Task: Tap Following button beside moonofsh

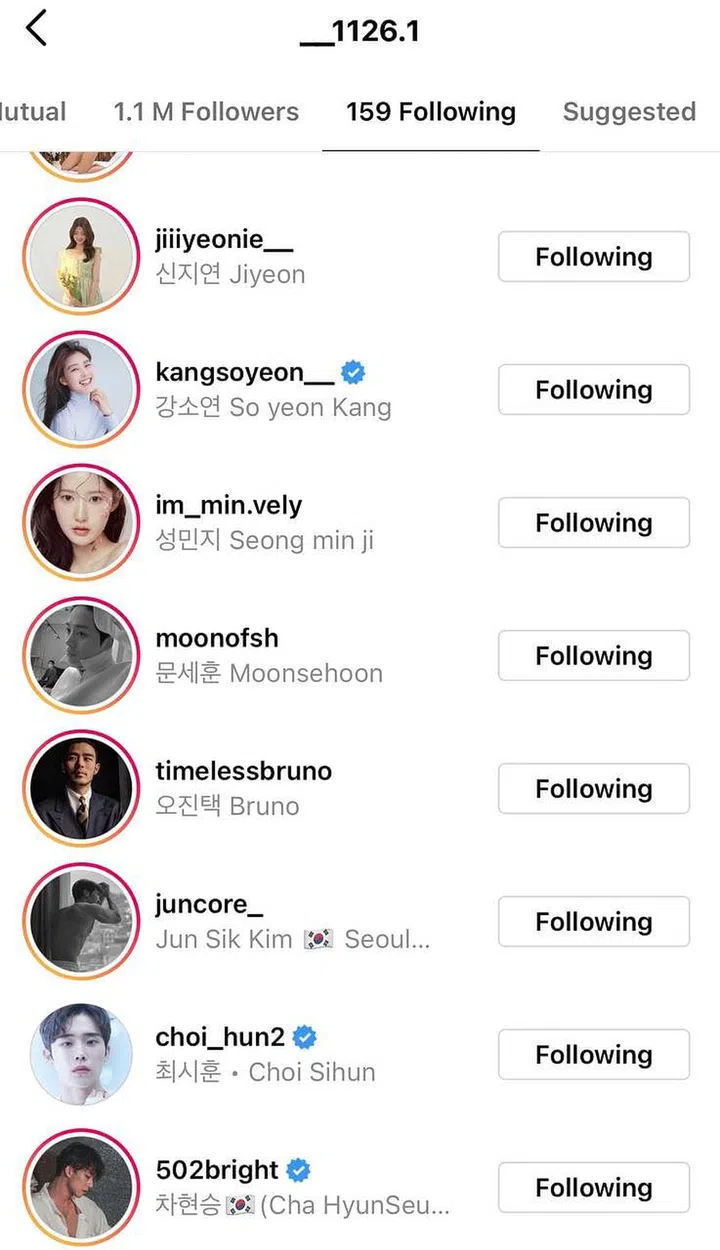Action: 593,656
